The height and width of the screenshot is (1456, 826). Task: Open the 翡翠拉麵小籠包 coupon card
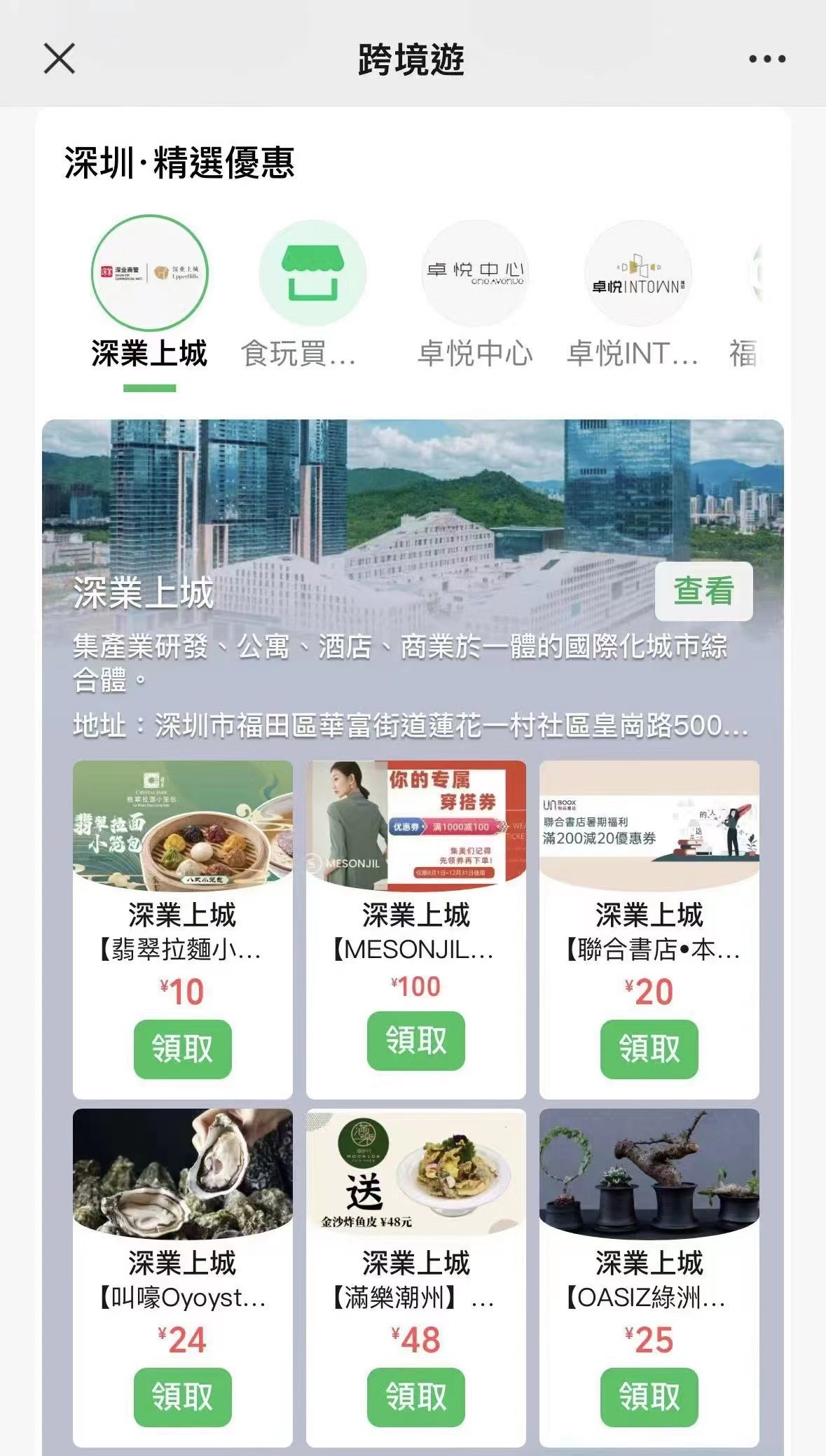point(182,826)
